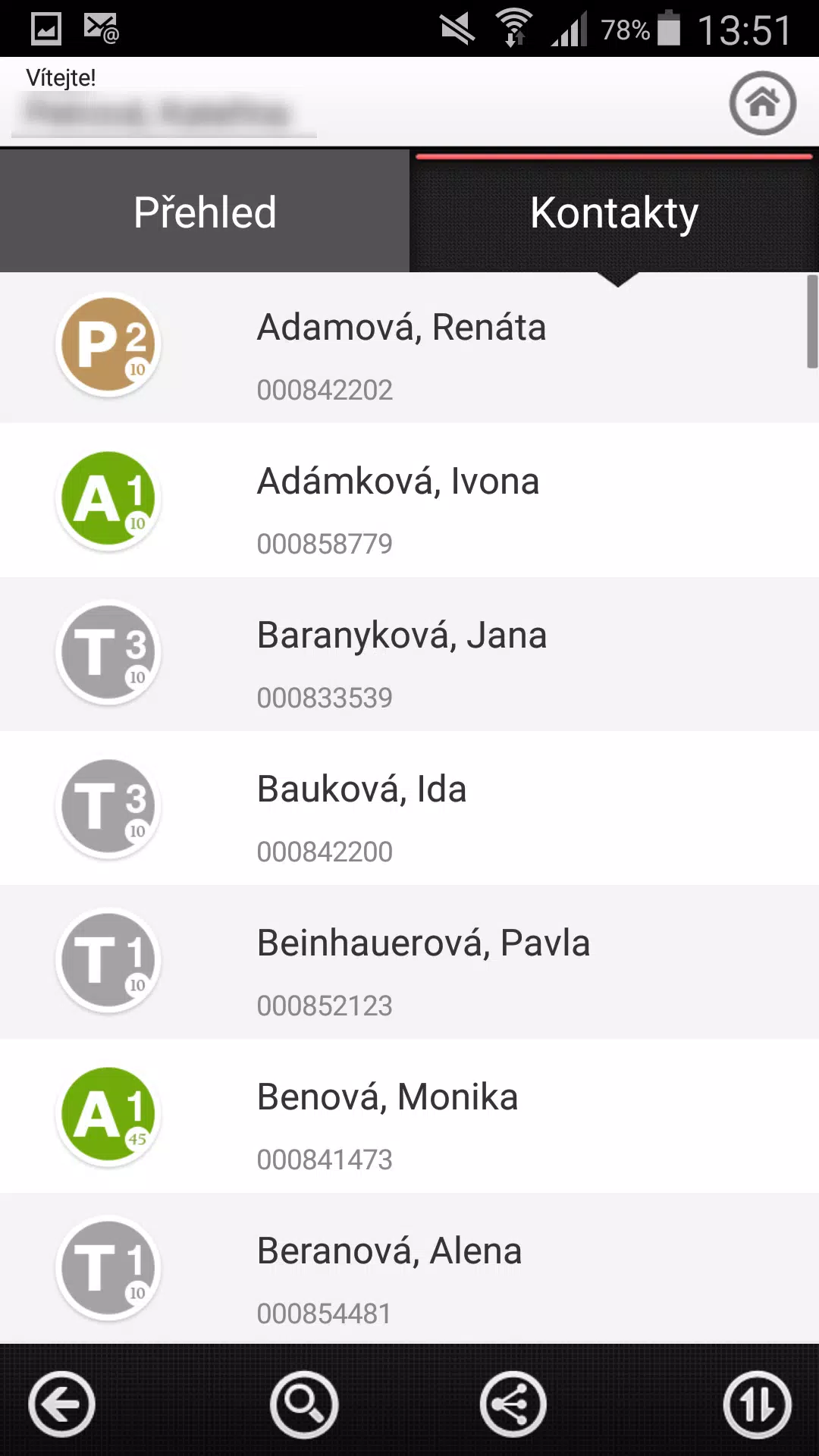Tap the number 000841473 under Benová, Monika
Viewport: 819px width, 1456px height.
(x=325, y=1159)
